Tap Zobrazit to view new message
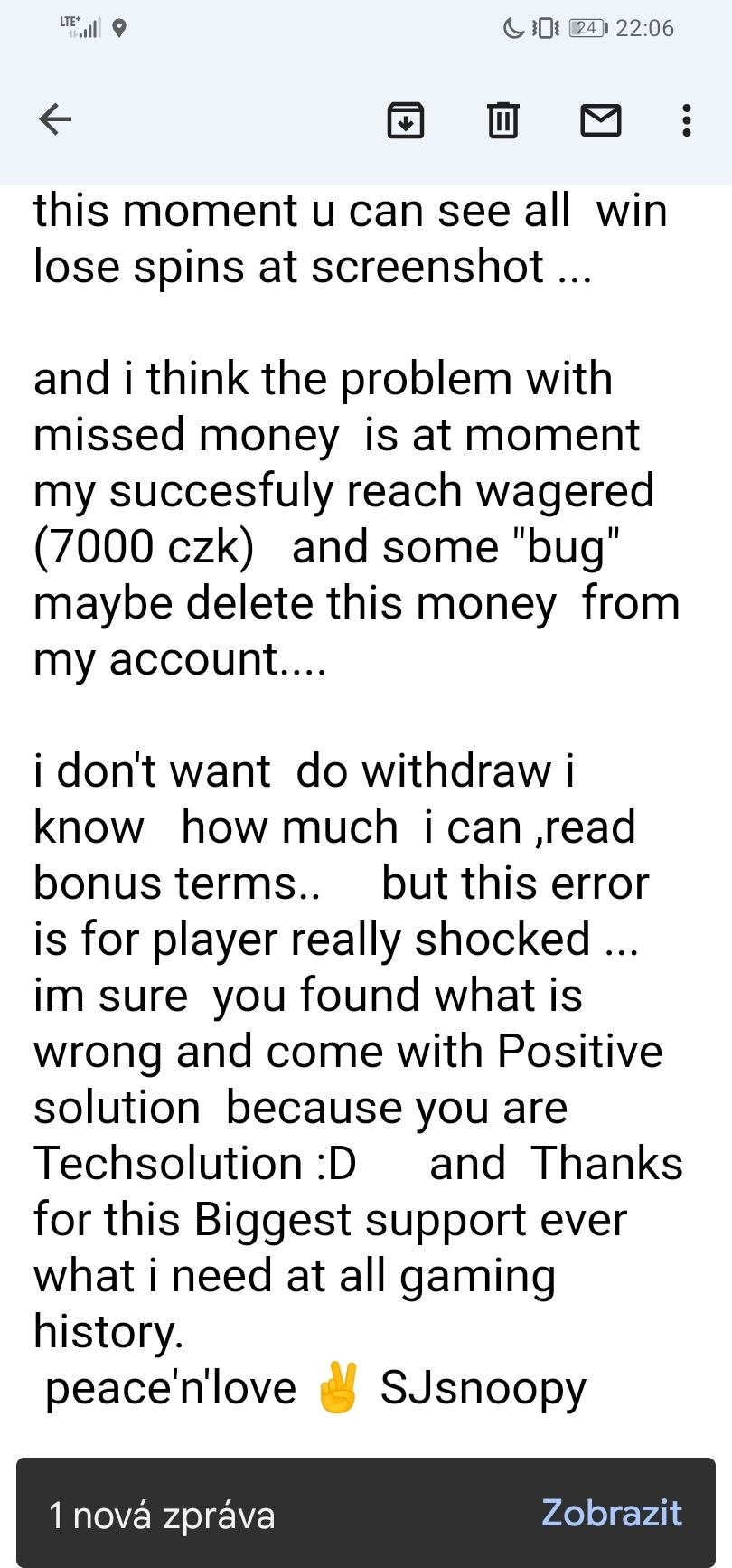Image resolution: width=732 pixels, height=1568 pixels. coord(611,1512)
